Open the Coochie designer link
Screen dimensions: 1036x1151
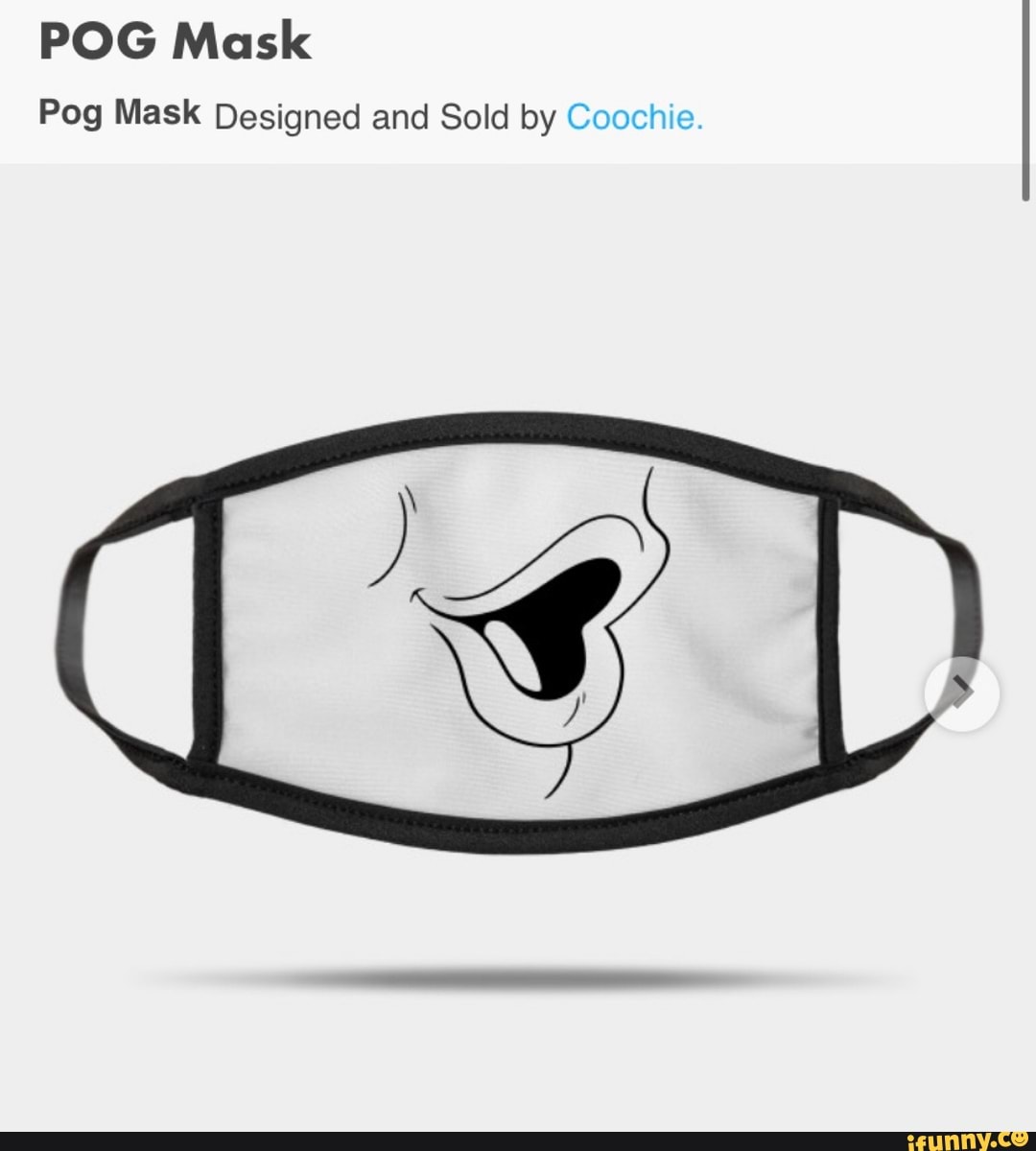(x=634, y=117)
